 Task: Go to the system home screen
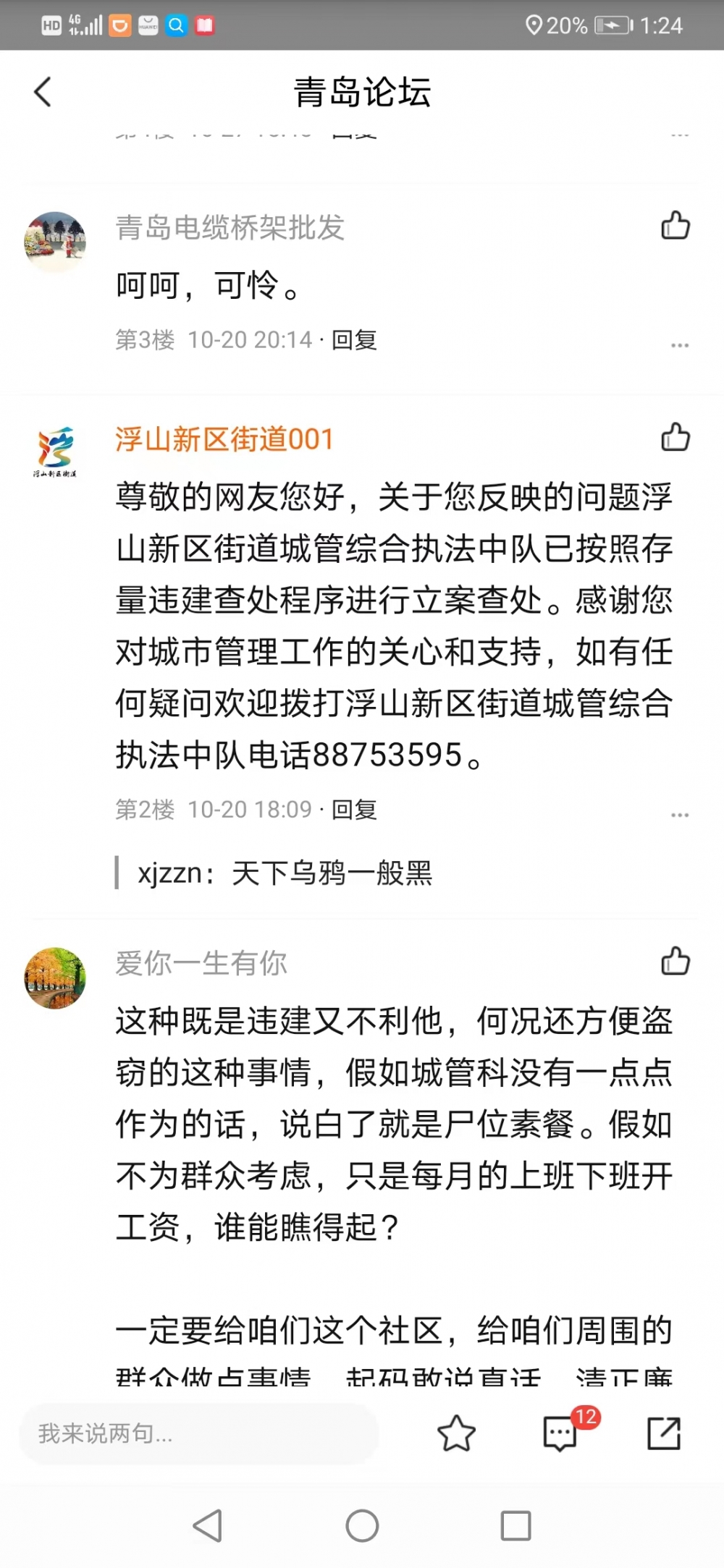pyautogui.click(x=362, y=1526)
